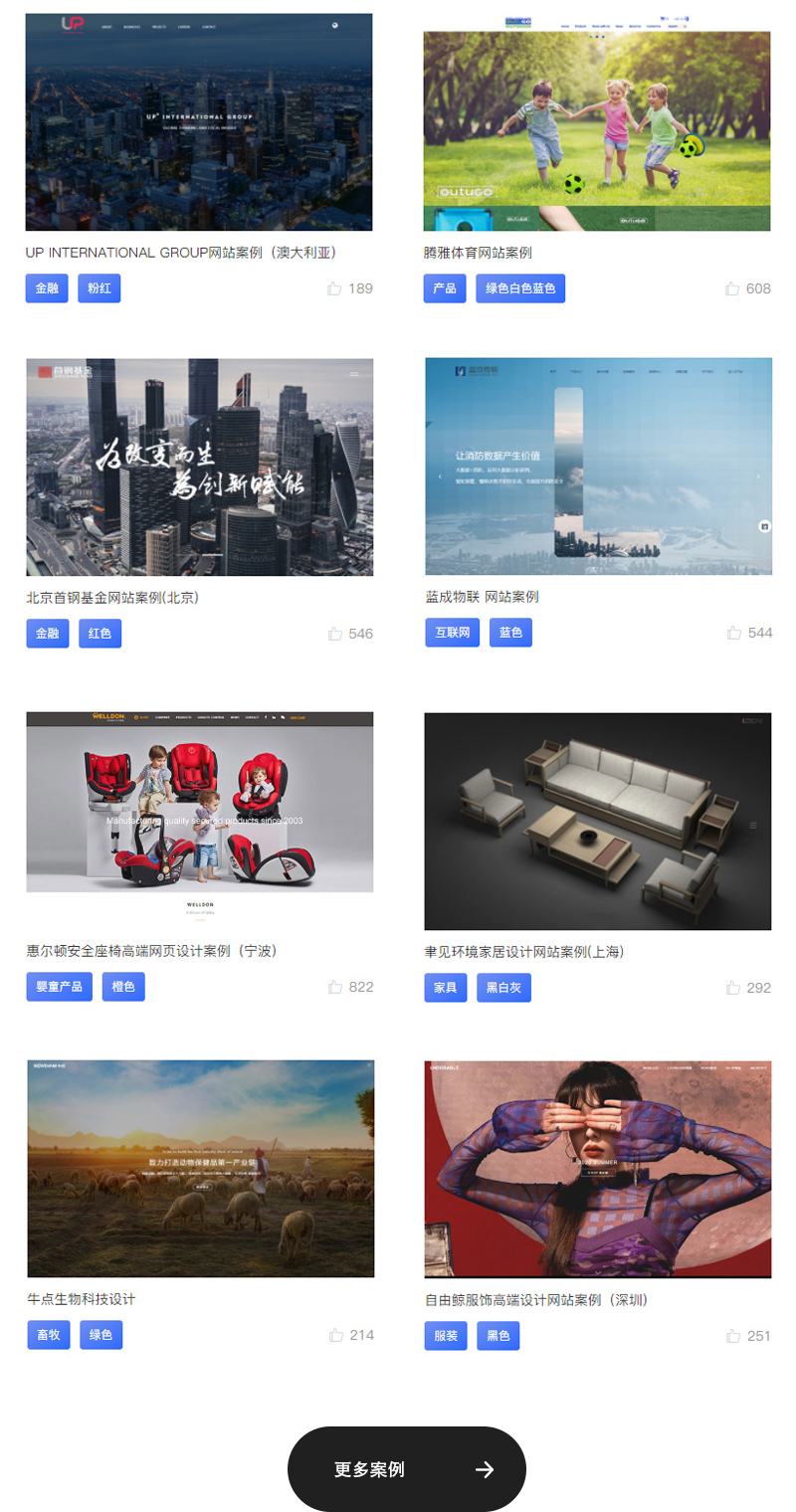
Task: Like the 自由鲸服饰 case
Action: (732, 1335)
